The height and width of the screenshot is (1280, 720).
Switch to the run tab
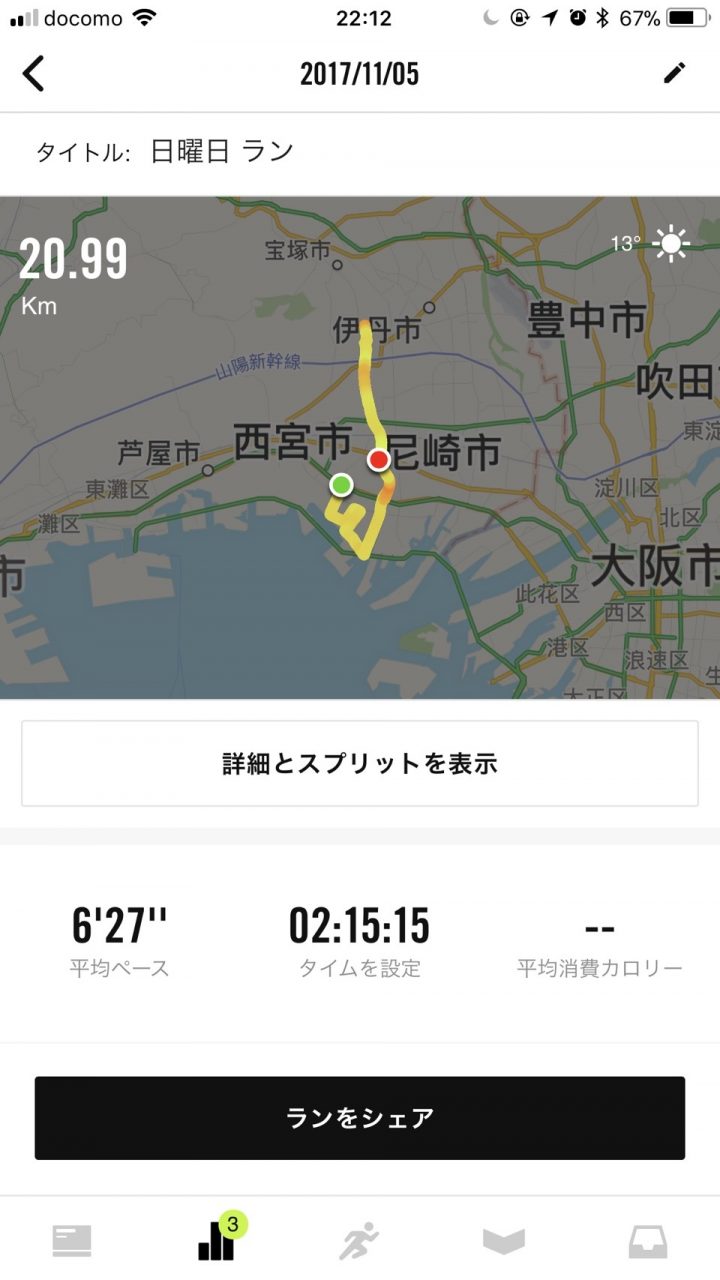[359, 1241]
